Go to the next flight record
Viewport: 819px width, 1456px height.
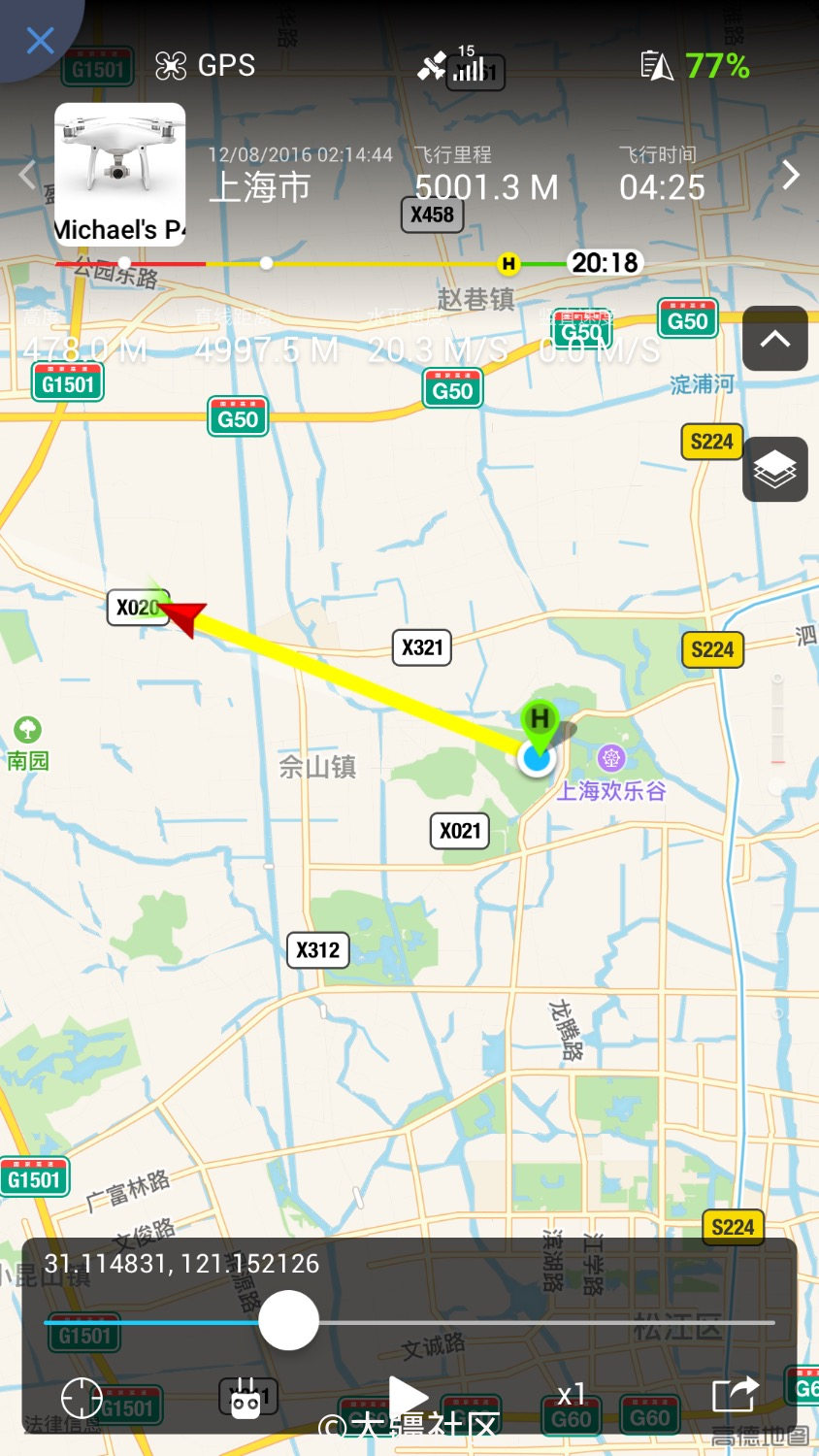click(x=791, y=175)
